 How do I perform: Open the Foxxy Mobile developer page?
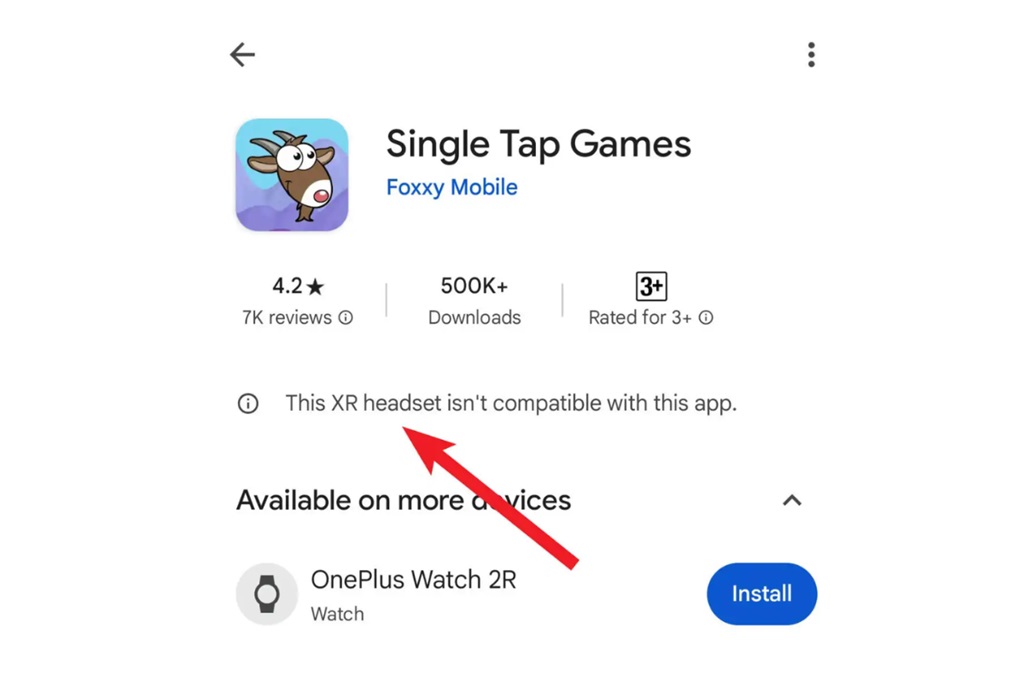(x=452, y=187)
